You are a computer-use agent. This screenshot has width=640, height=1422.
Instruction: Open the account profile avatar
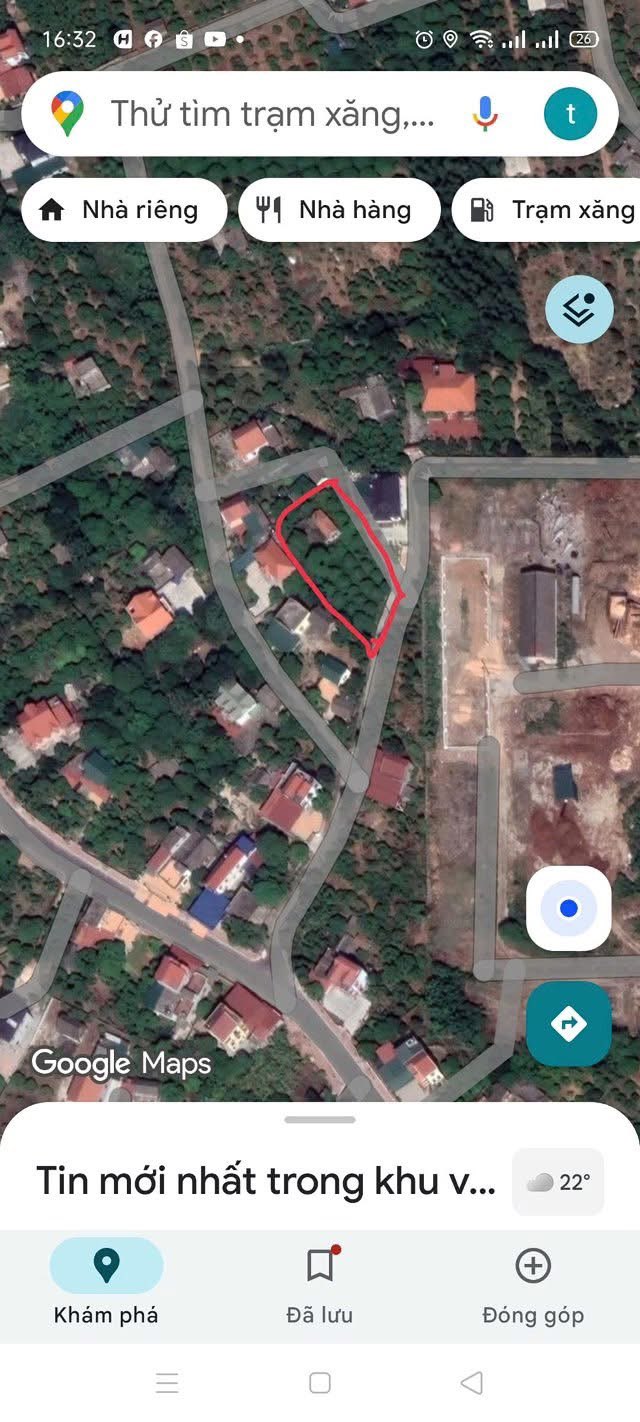(x=570, y=114)
